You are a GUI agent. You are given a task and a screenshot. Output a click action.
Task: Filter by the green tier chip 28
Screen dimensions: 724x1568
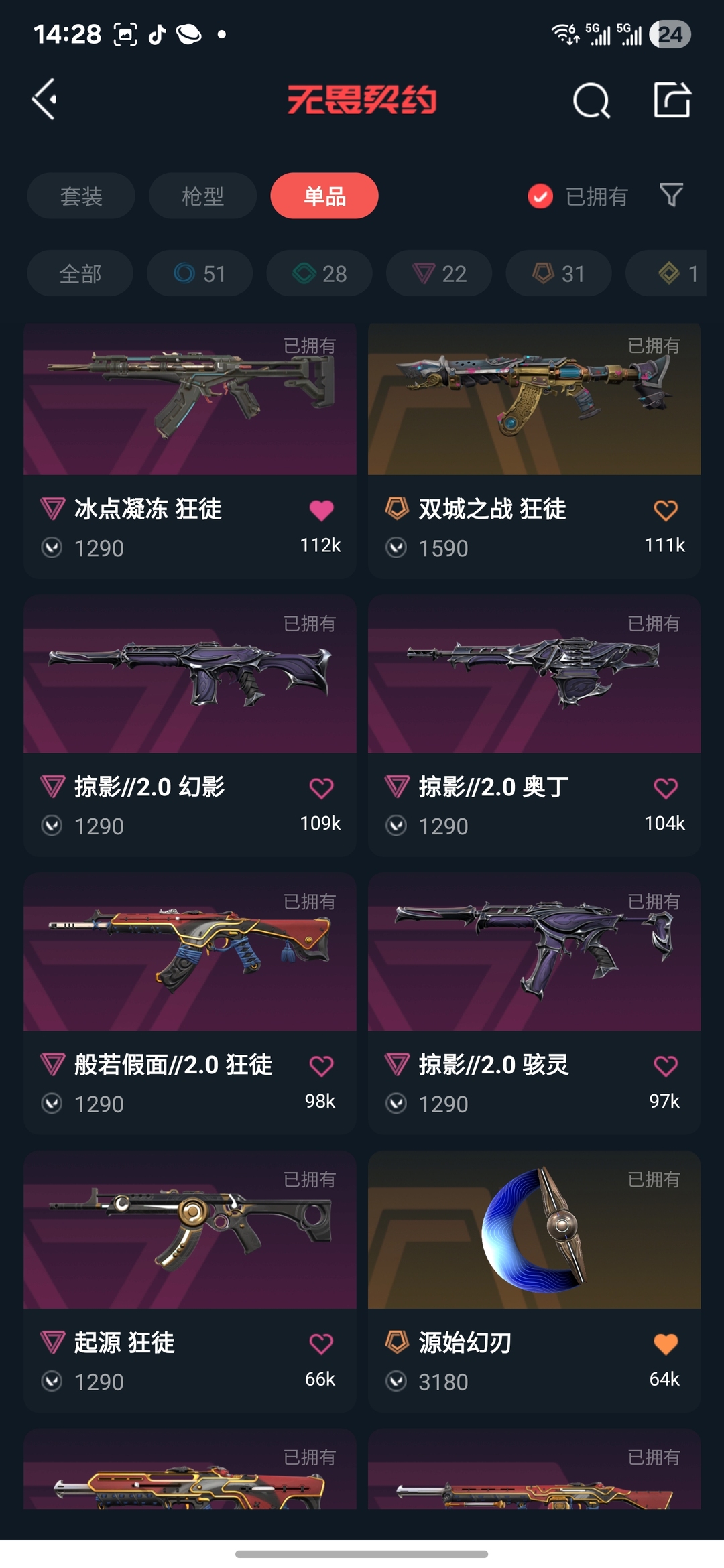[x=319, y=273]
